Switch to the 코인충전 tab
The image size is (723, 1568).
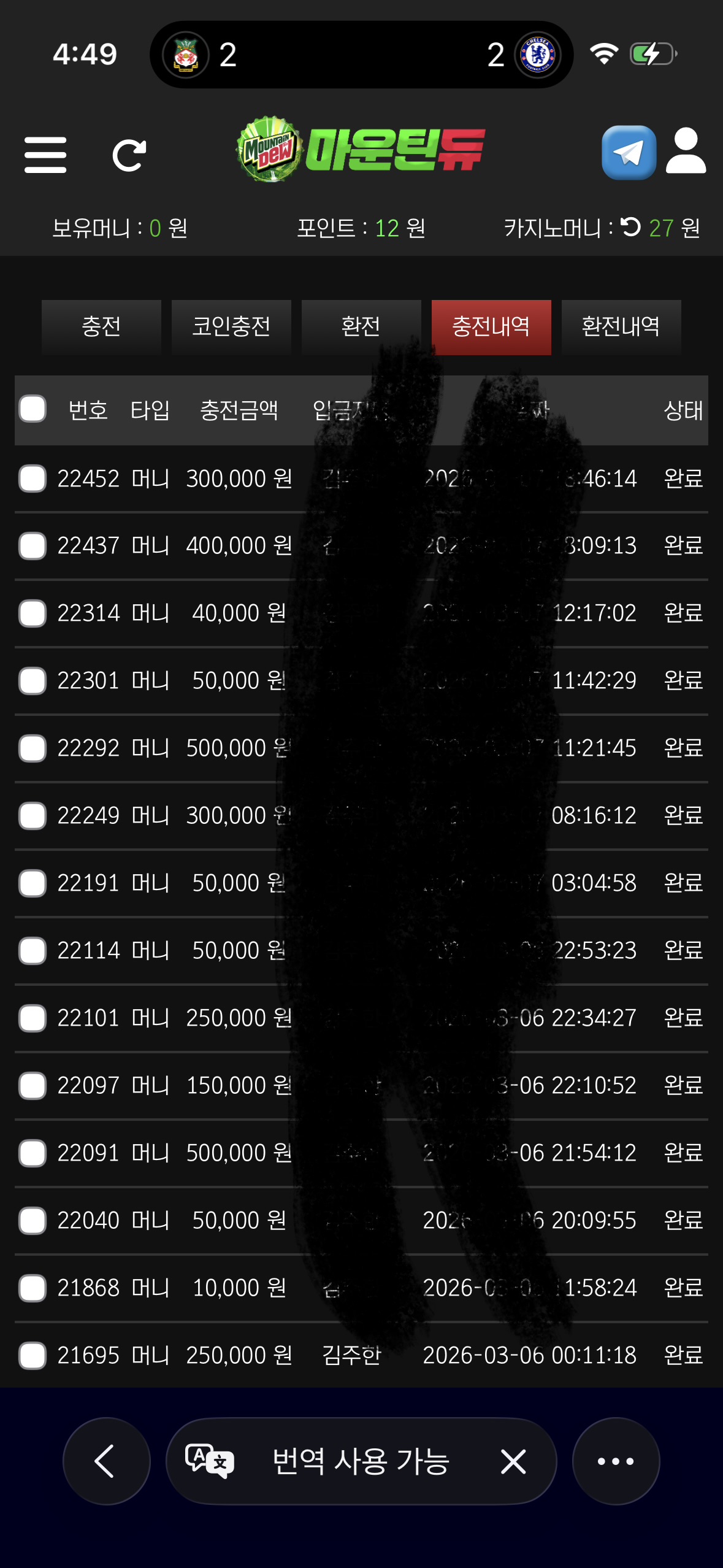click(231, 326)
